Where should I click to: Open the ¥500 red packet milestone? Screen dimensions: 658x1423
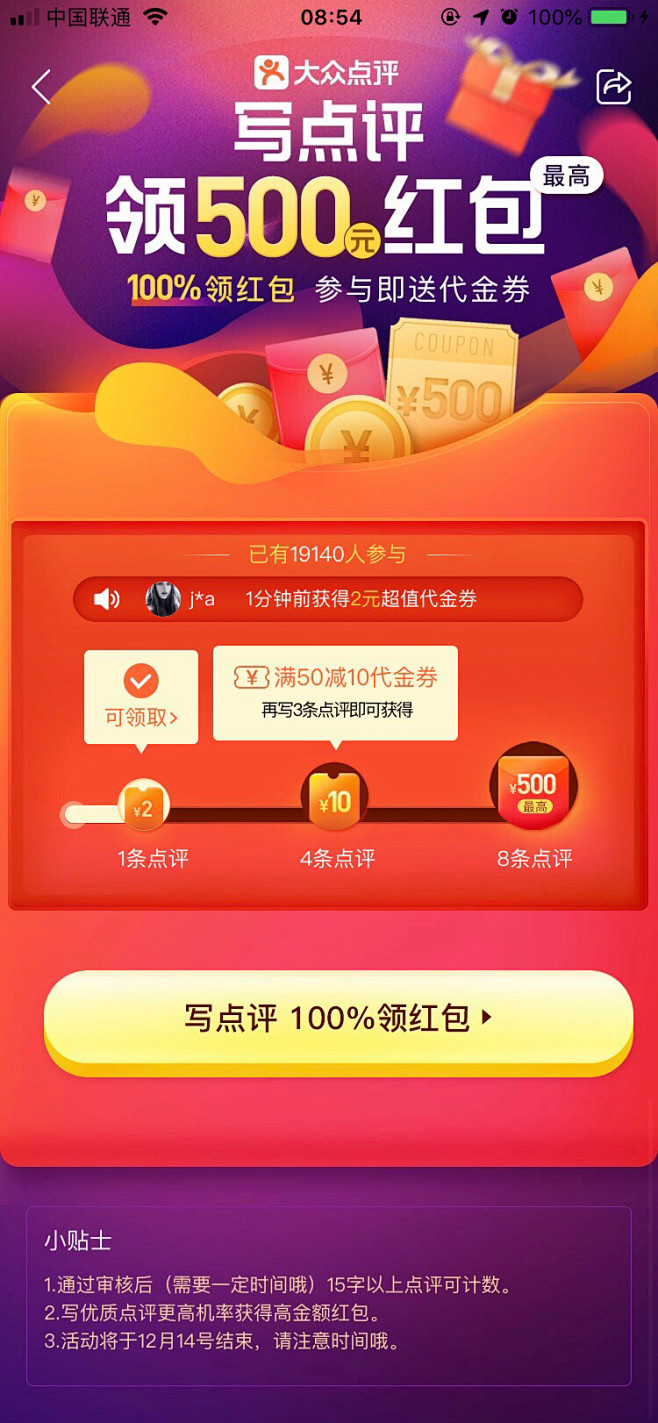pyautogui.click(x=534, y=789)
